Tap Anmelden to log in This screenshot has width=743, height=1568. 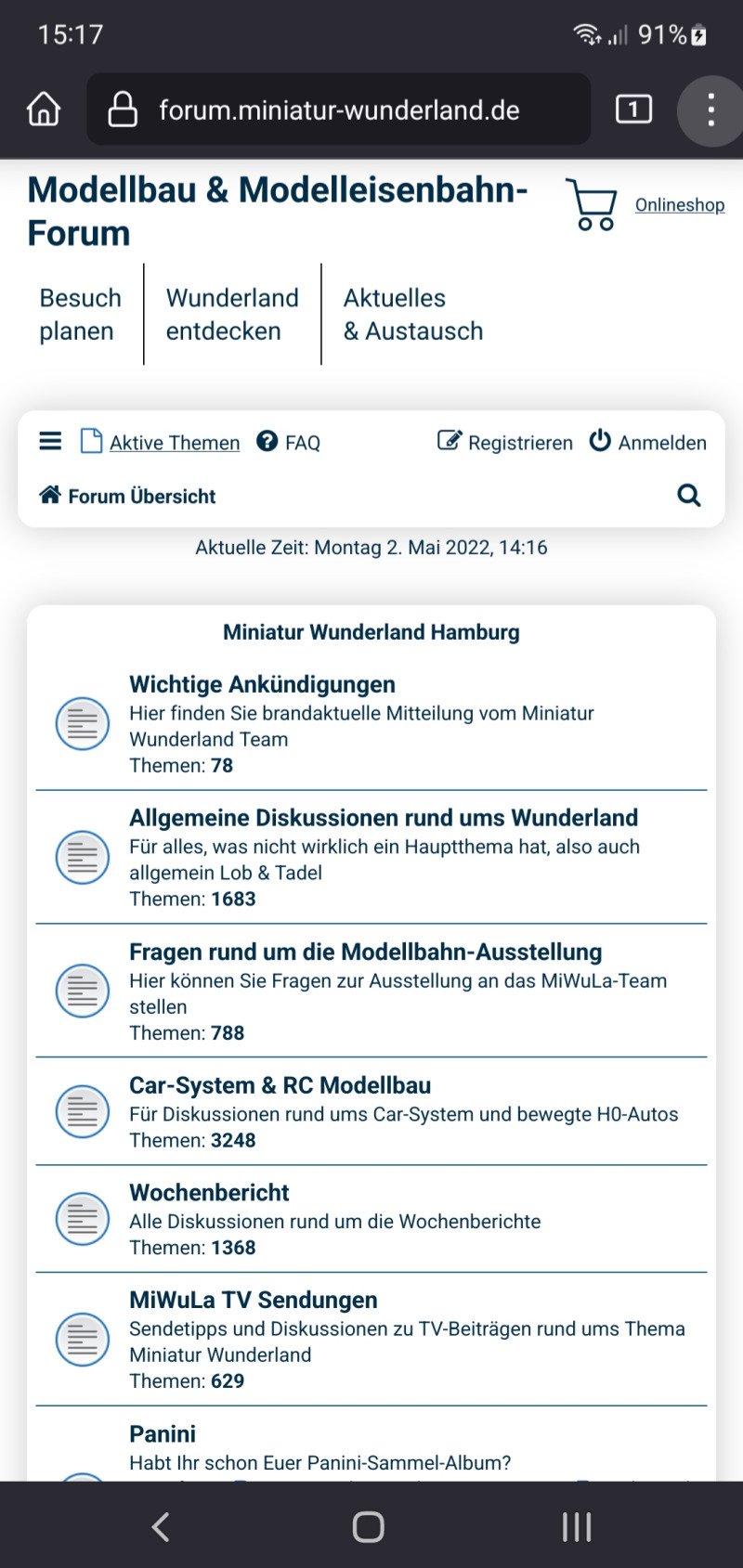click(x=648, y=443)
